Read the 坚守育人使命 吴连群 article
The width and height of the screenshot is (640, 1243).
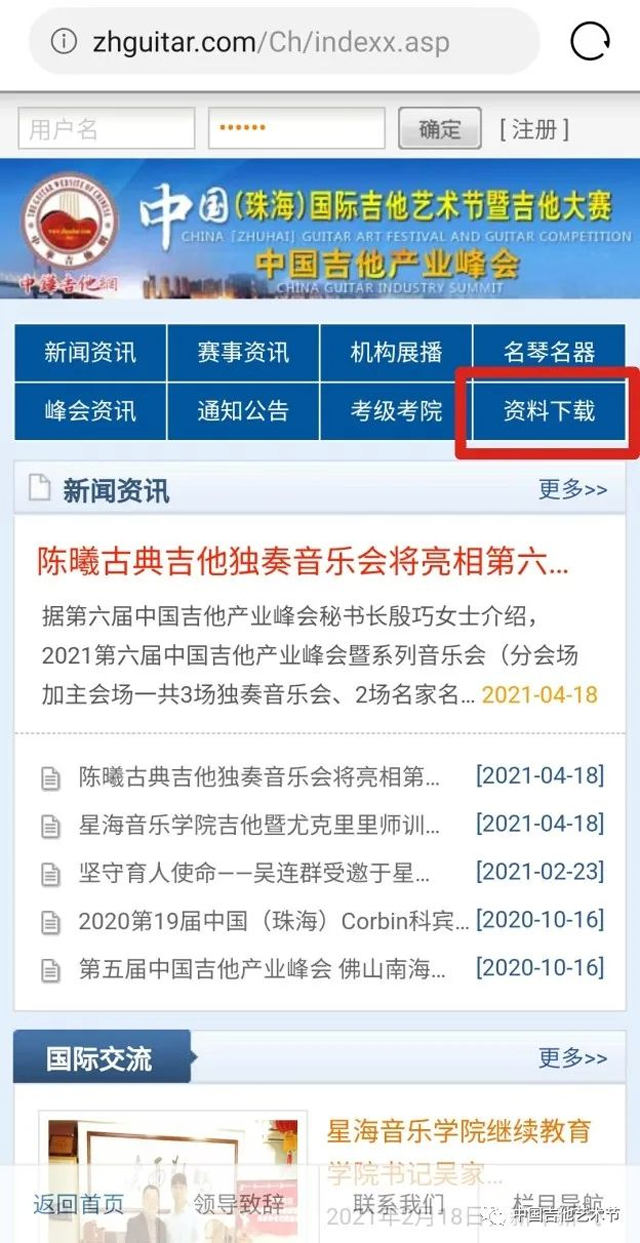pyautogui.click(x=254, y=872)
